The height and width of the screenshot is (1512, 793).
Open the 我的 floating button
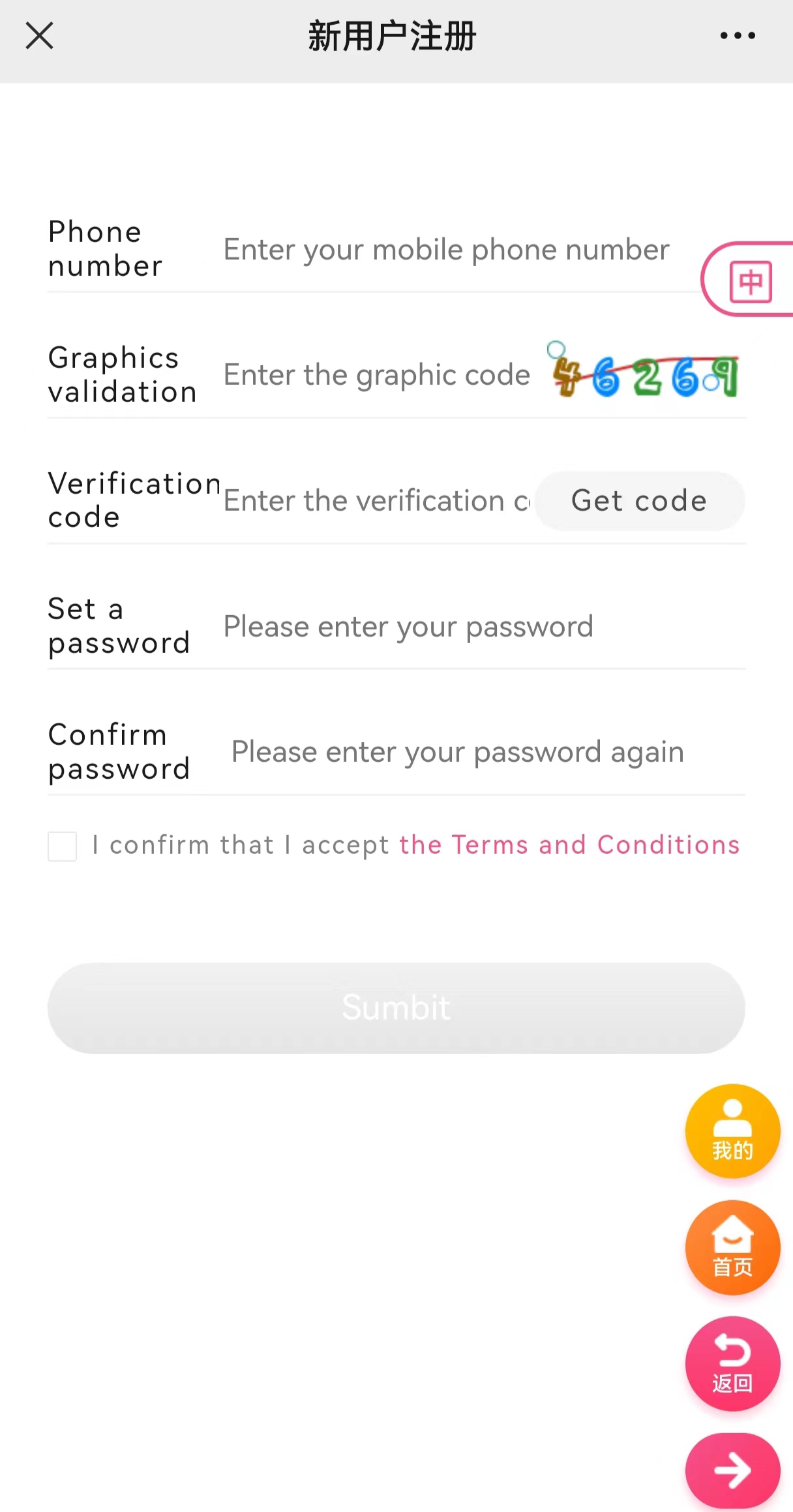(x=732, y=1131)
